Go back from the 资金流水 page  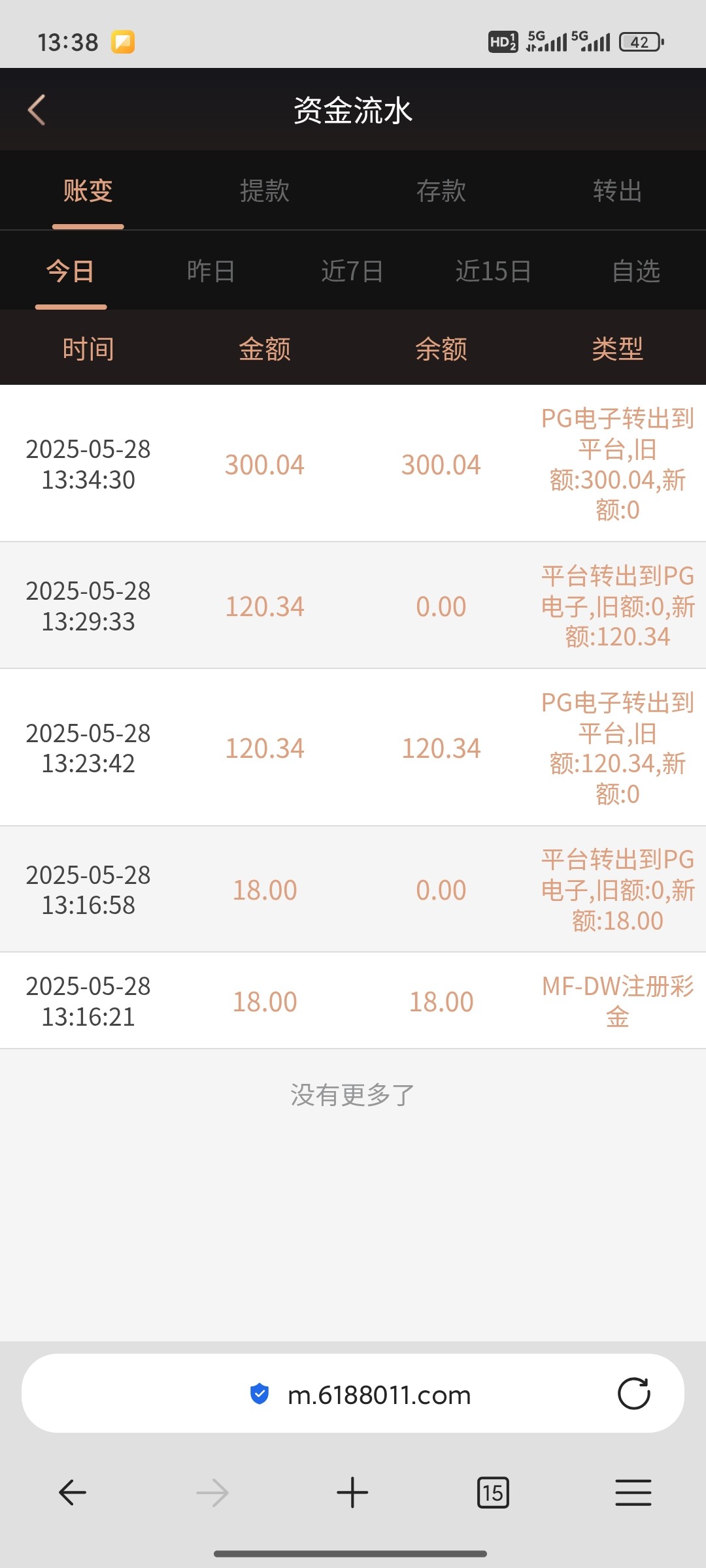click(x=37, y=110)
